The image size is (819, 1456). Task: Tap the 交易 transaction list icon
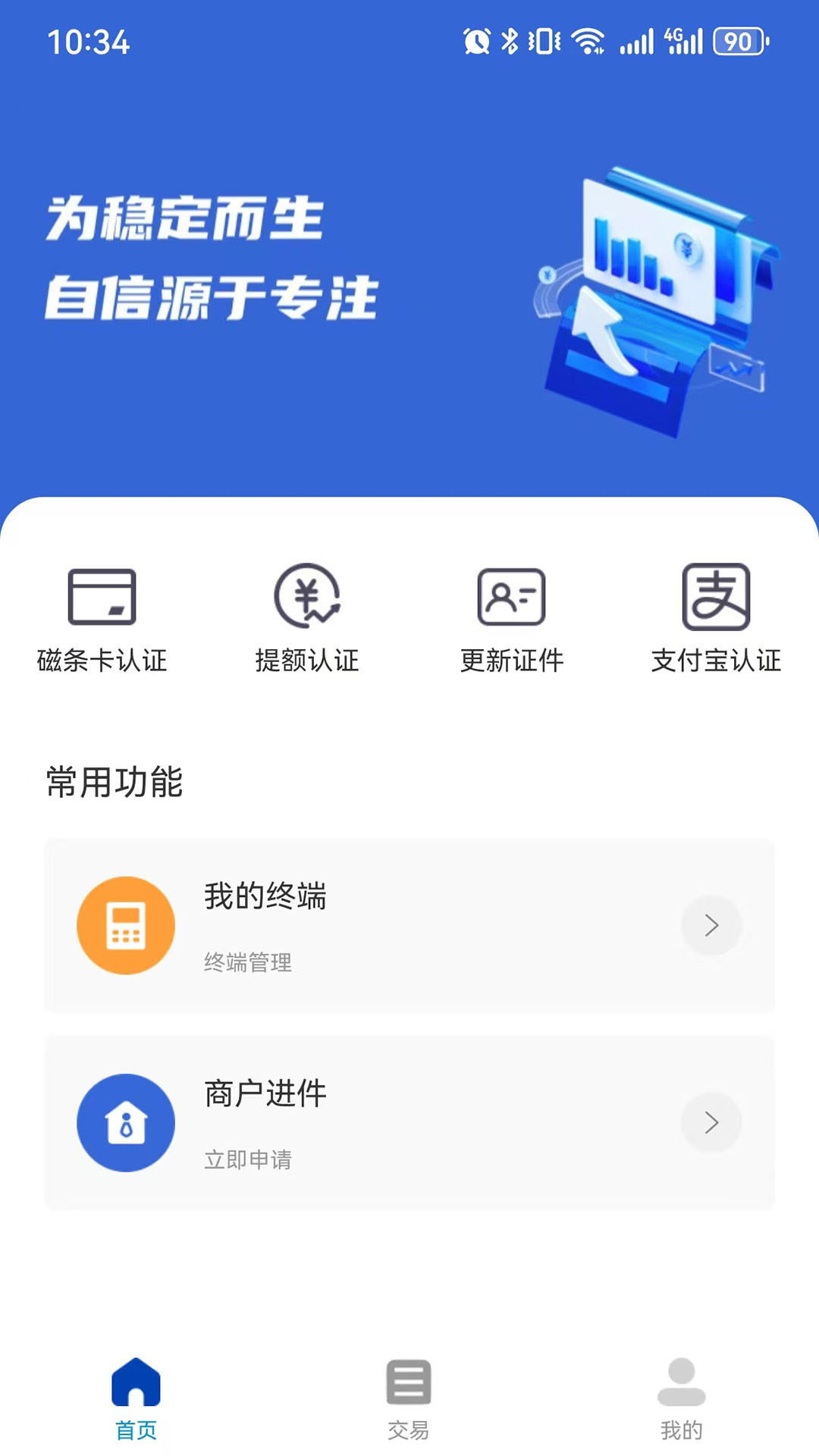[409, 1392]
